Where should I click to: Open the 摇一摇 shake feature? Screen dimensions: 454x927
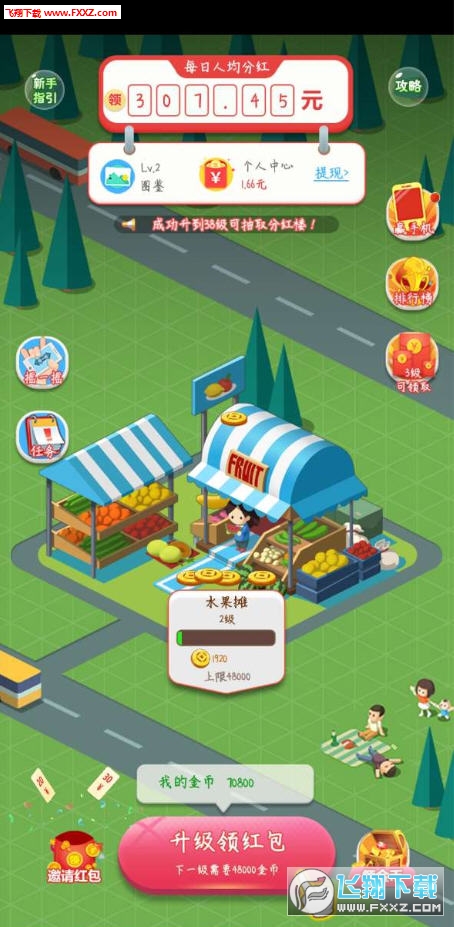coord(42,362)
